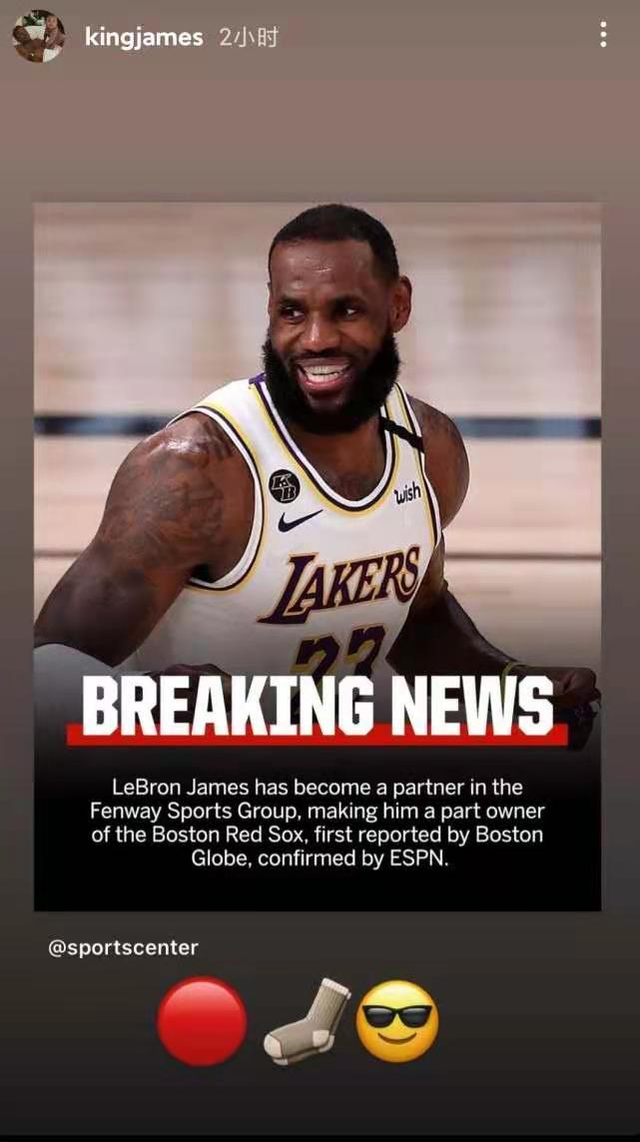Open kingjames profile picture

click(x=38, y=37)
